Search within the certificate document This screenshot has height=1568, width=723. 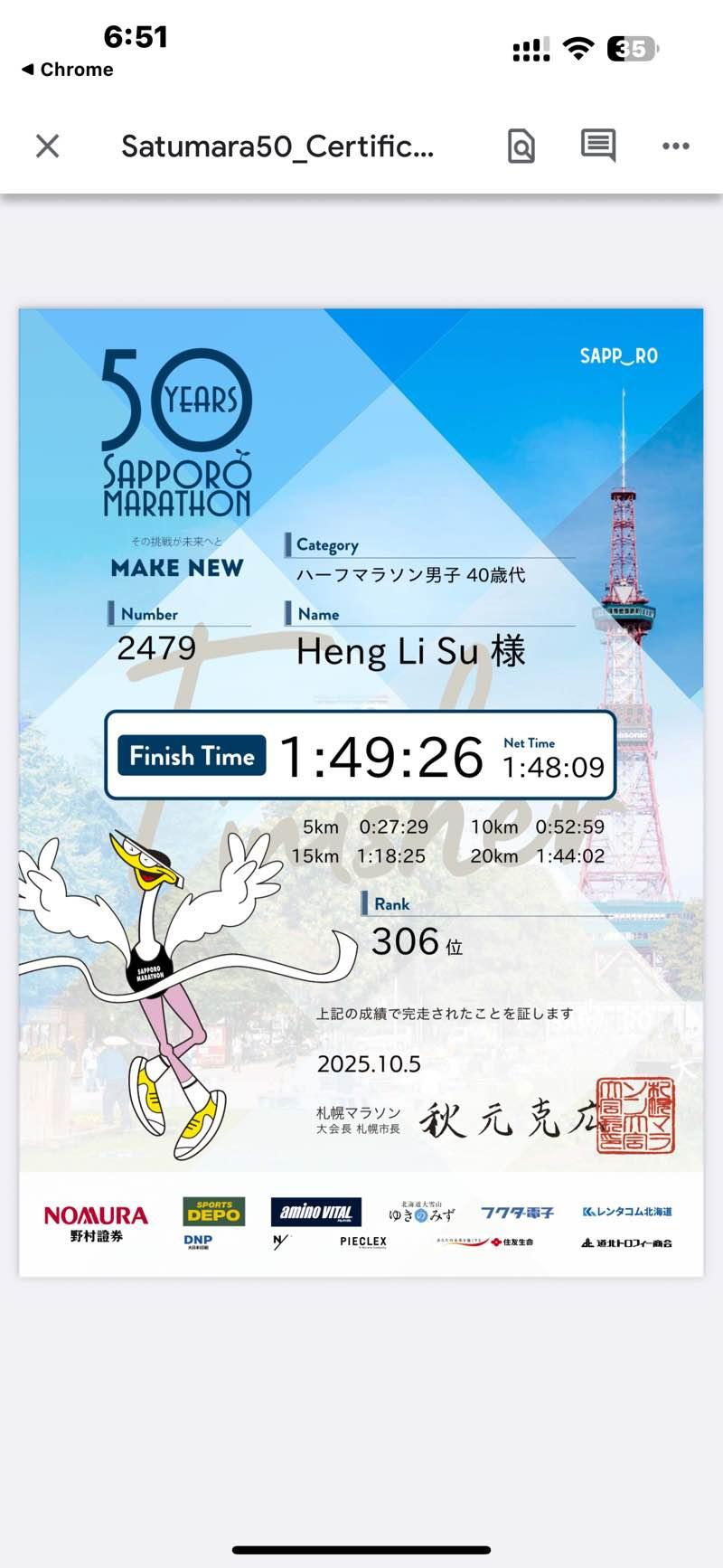(521, 146)
